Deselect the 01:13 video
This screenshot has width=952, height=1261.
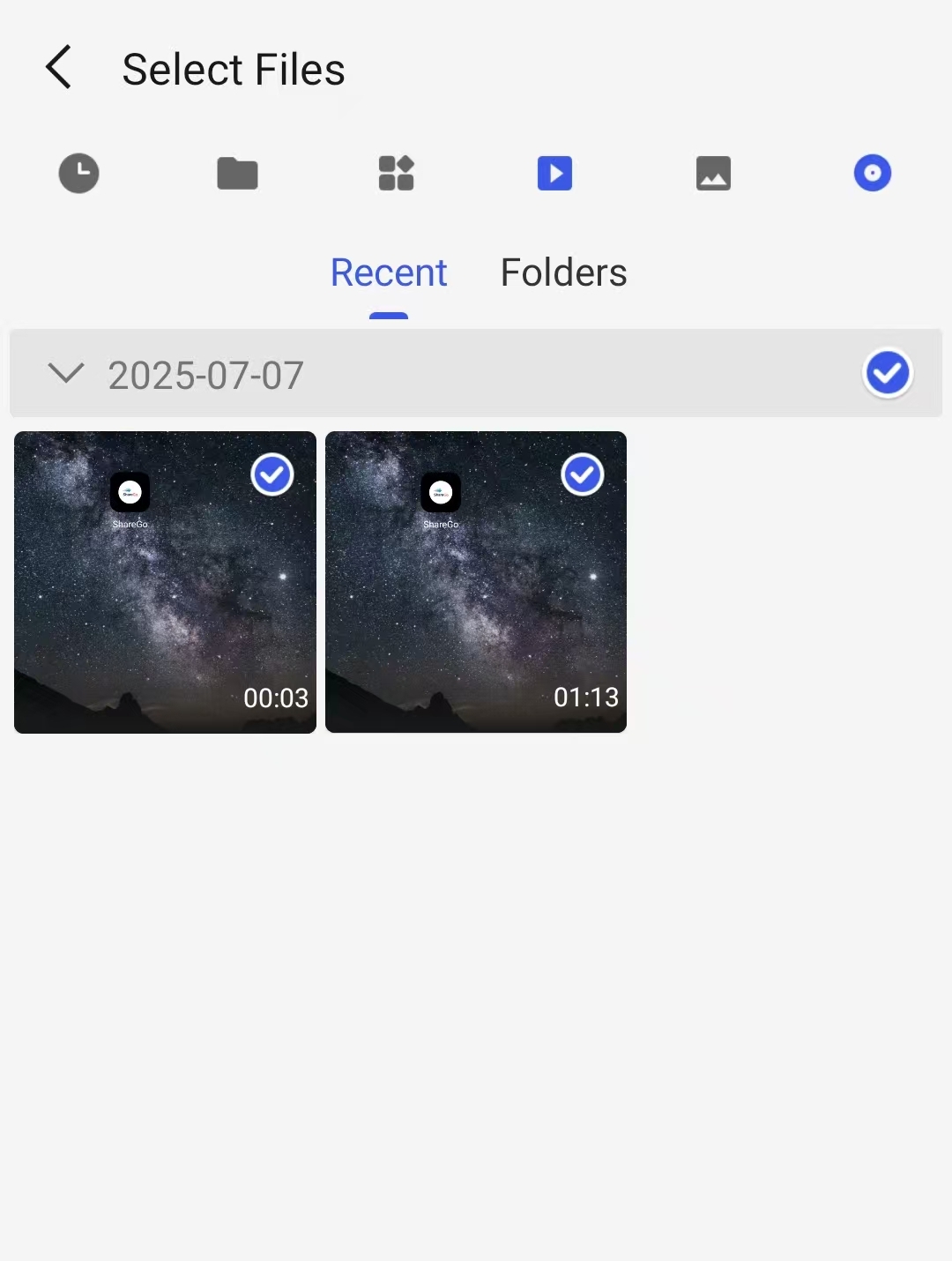point(583,475)
